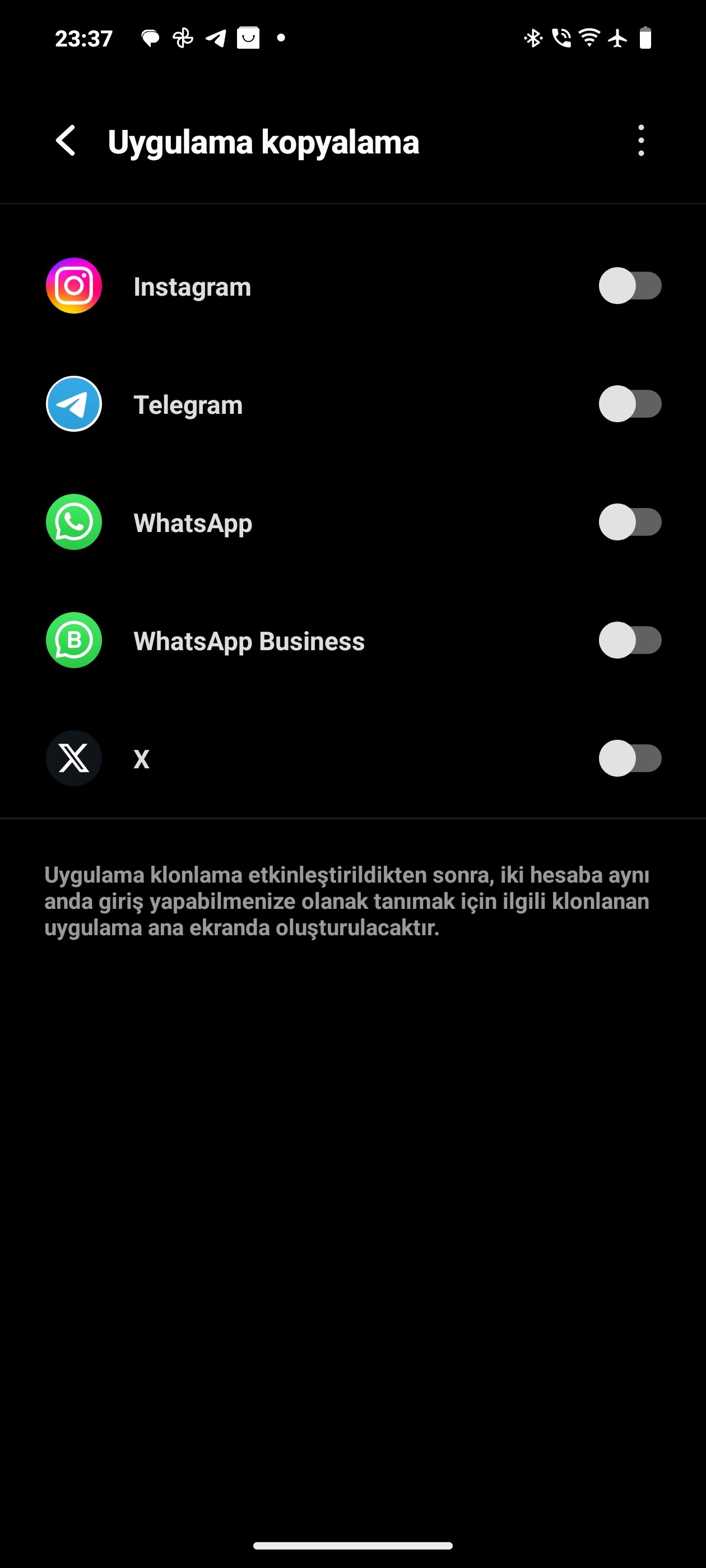Enable app cloning for Instagram

[x=630, y=286]
